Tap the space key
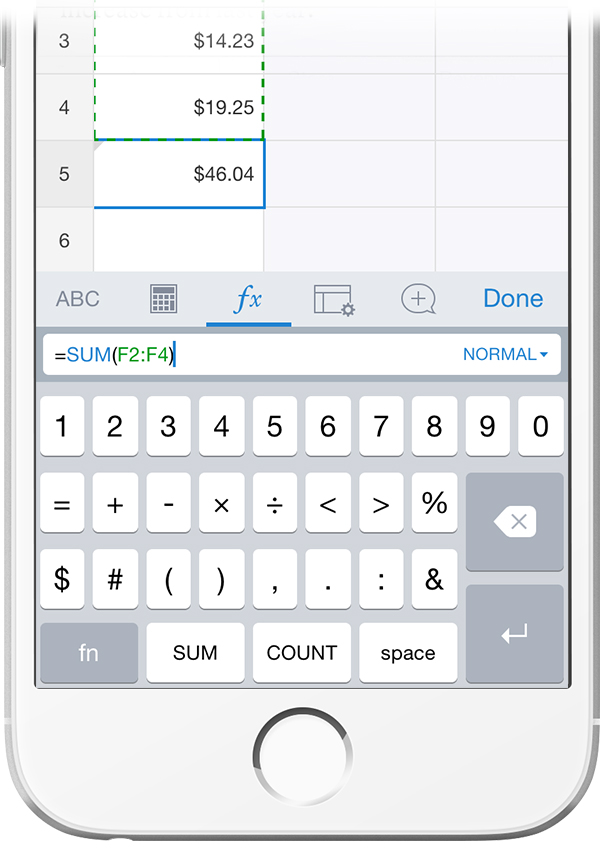Image resolution: width=600 pixels, height=850 pixels. click(x=408, y=653)
